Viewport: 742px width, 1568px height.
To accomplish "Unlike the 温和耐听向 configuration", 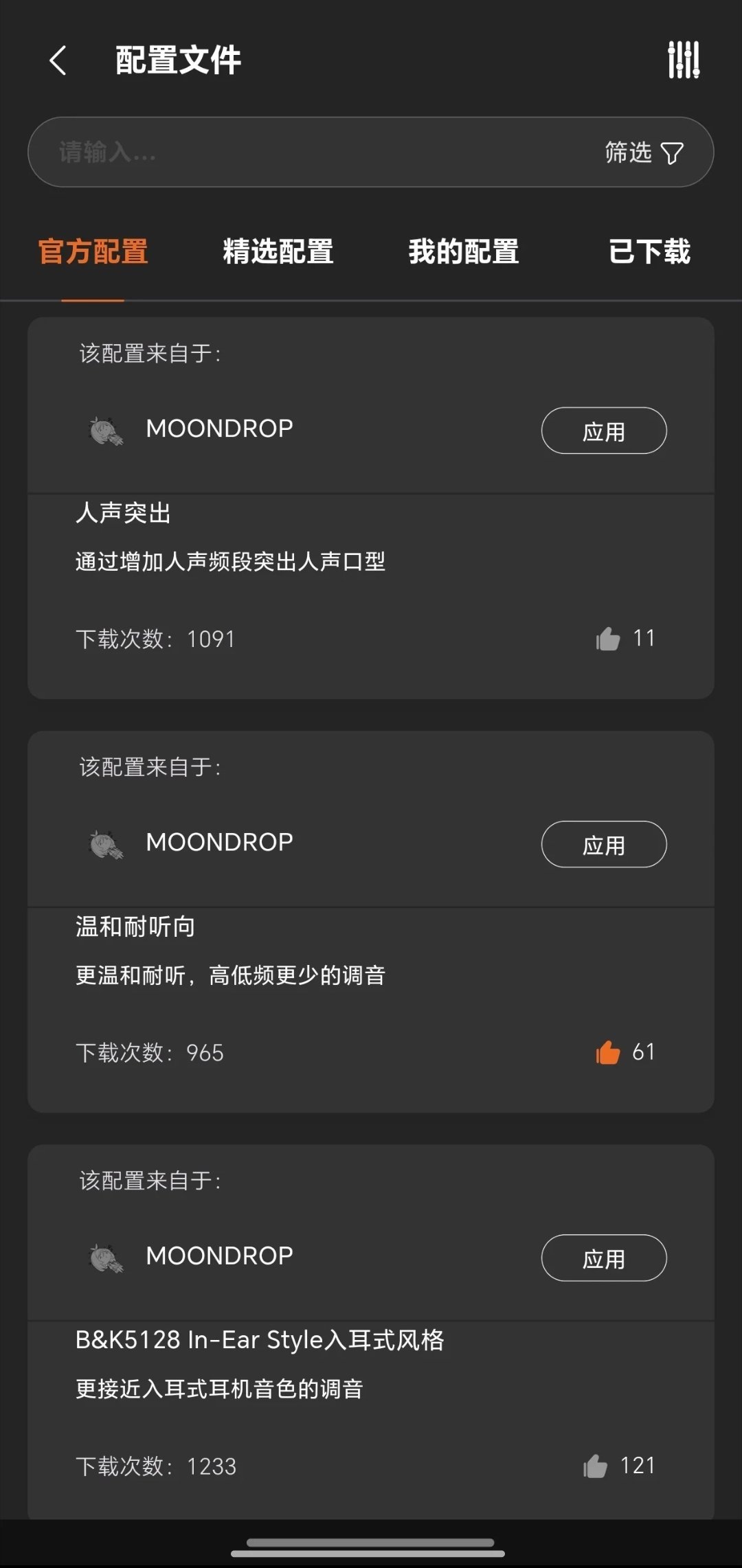I will point(608,1052).
